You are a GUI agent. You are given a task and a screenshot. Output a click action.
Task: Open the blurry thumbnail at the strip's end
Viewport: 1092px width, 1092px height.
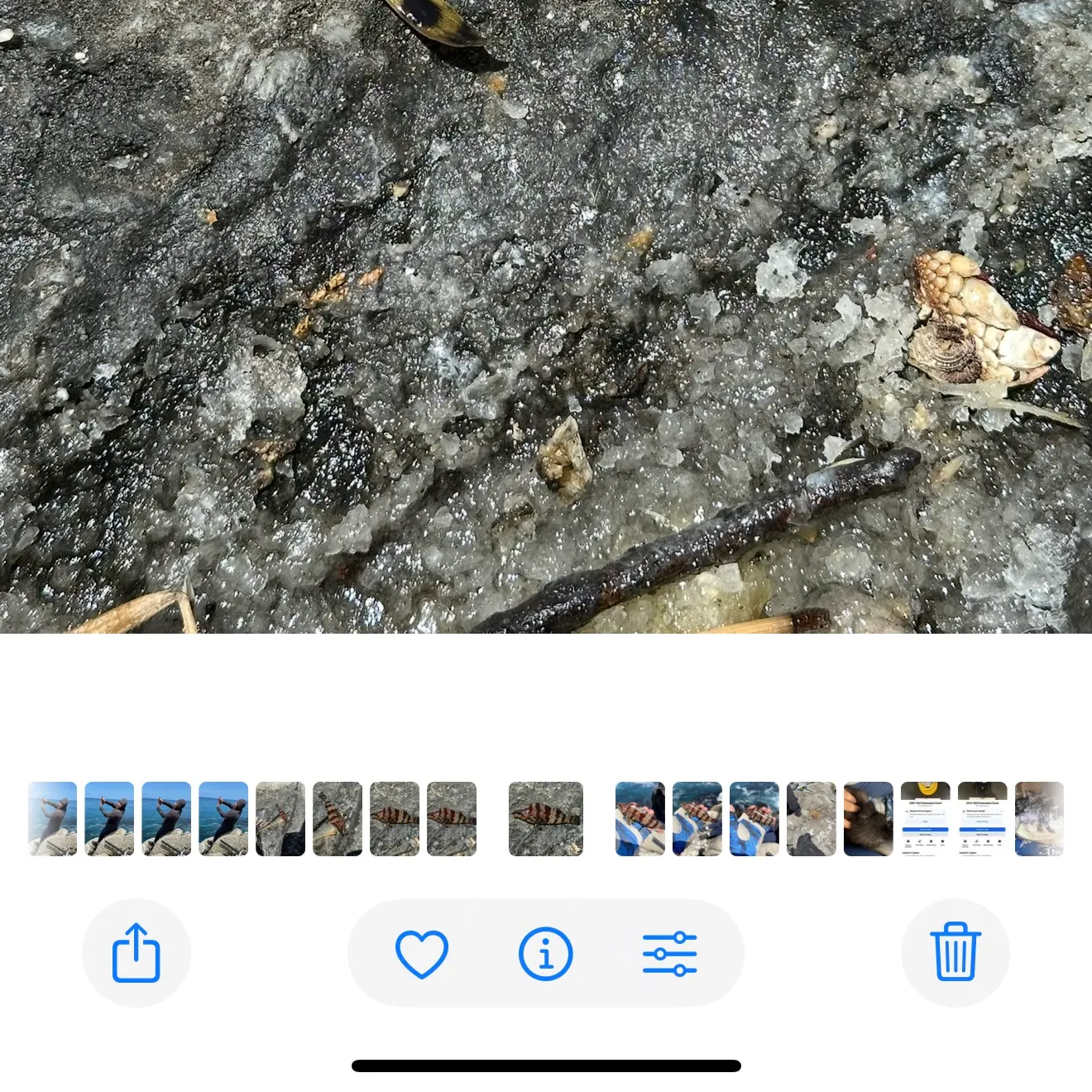1039,818
